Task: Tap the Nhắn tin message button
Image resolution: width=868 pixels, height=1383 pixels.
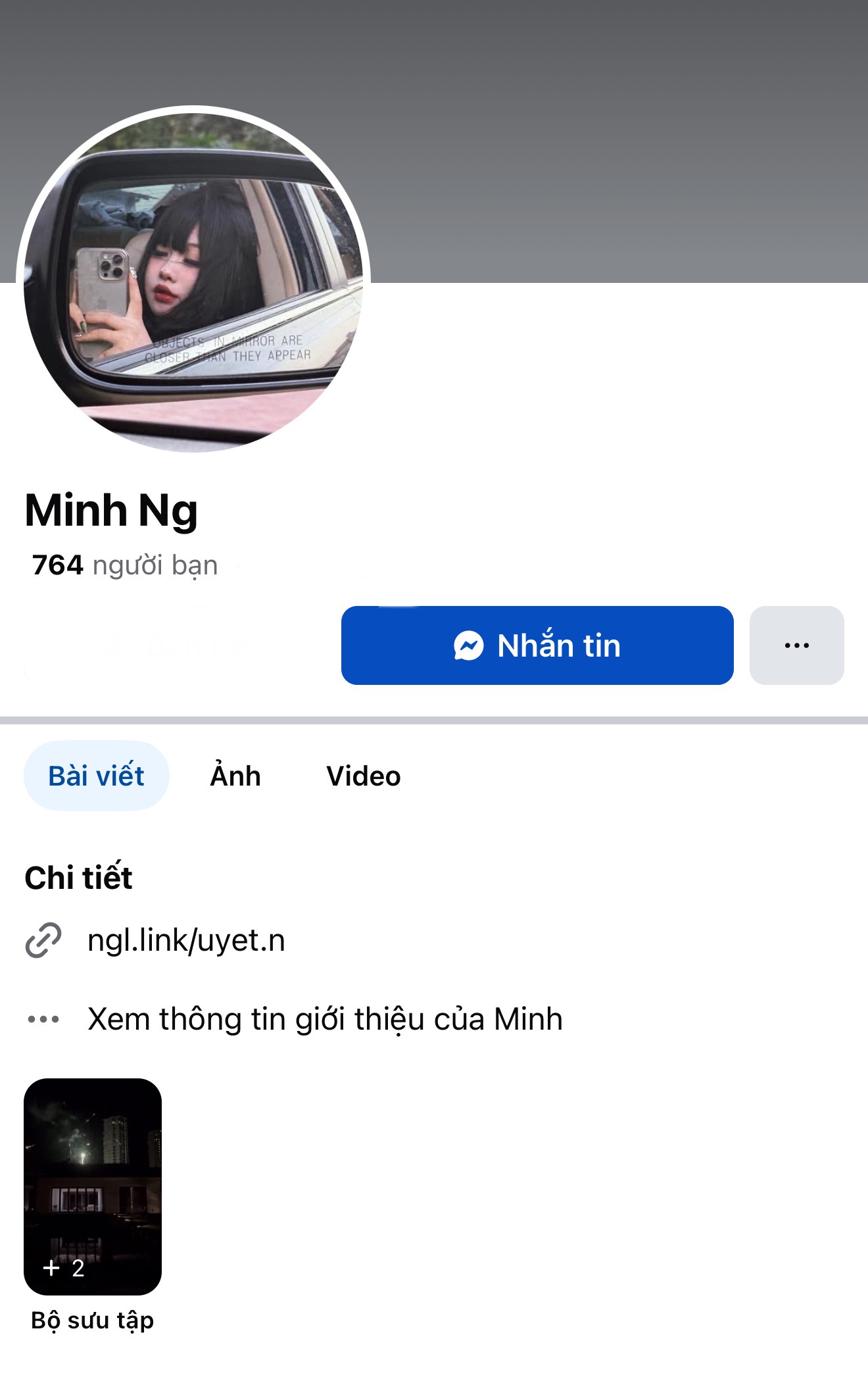Action: (537, 645)
